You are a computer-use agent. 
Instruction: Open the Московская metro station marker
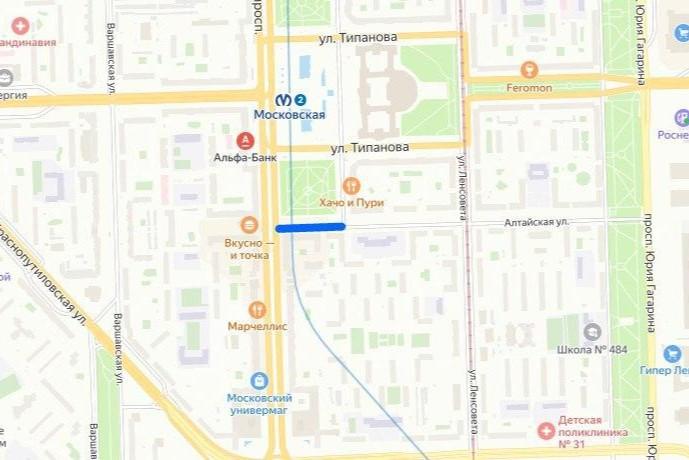tap(284, 99)
